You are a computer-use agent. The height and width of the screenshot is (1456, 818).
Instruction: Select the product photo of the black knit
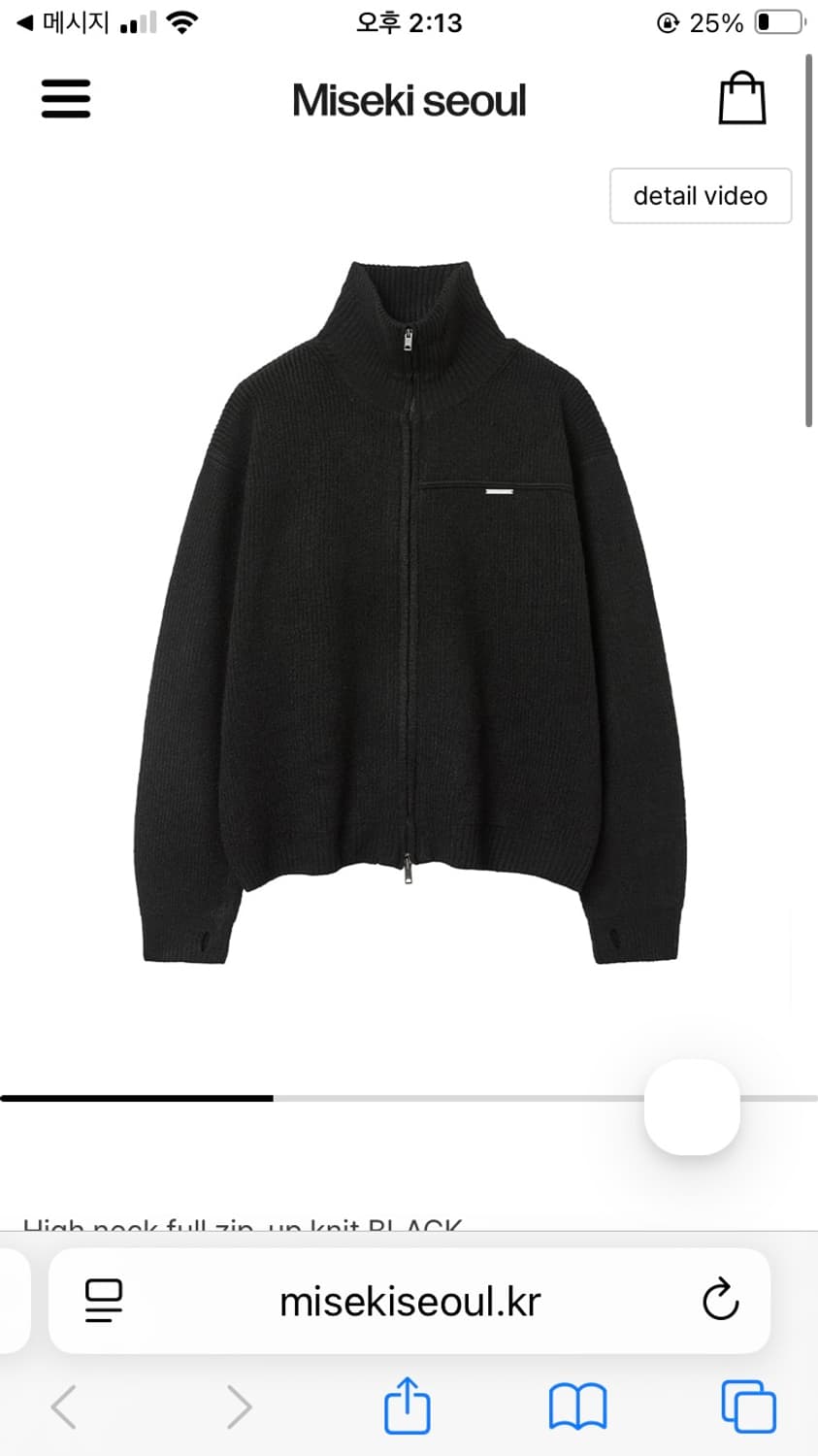click(x=409, y=621)
